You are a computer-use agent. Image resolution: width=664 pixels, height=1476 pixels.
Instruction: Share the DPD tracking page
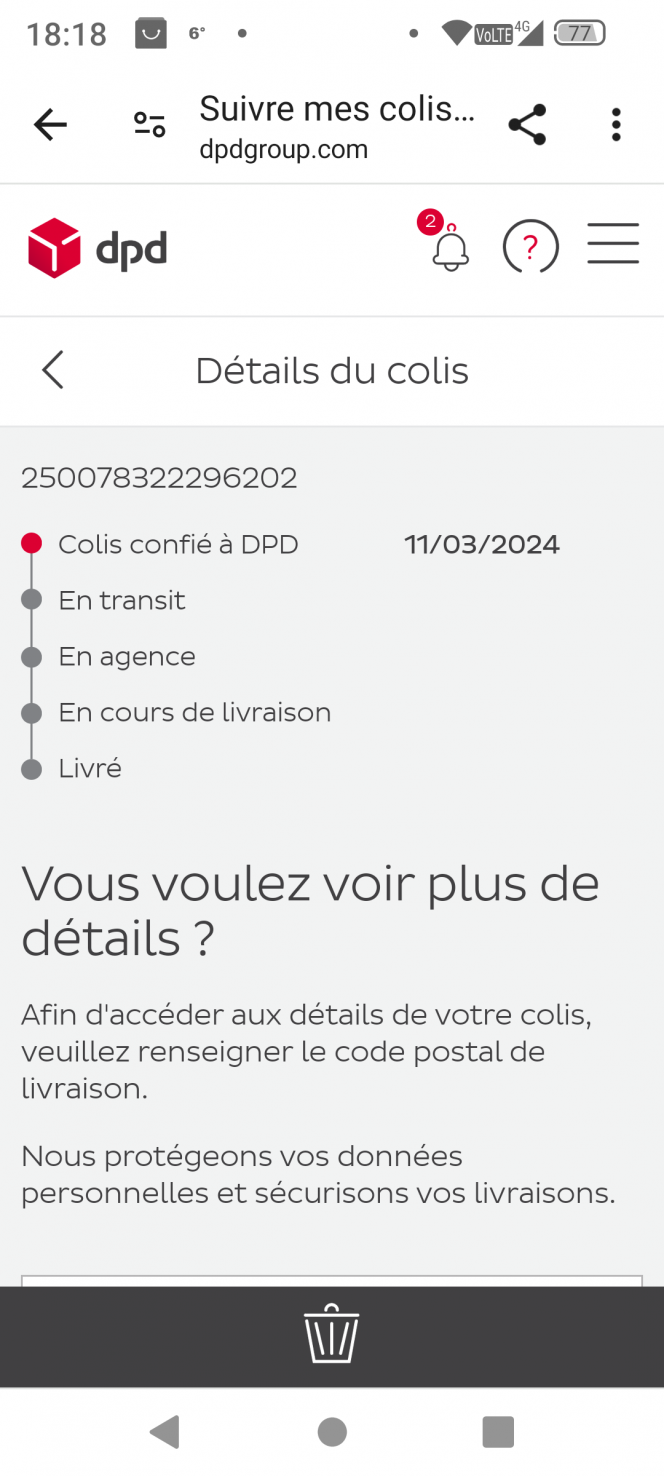coord(527,125)
